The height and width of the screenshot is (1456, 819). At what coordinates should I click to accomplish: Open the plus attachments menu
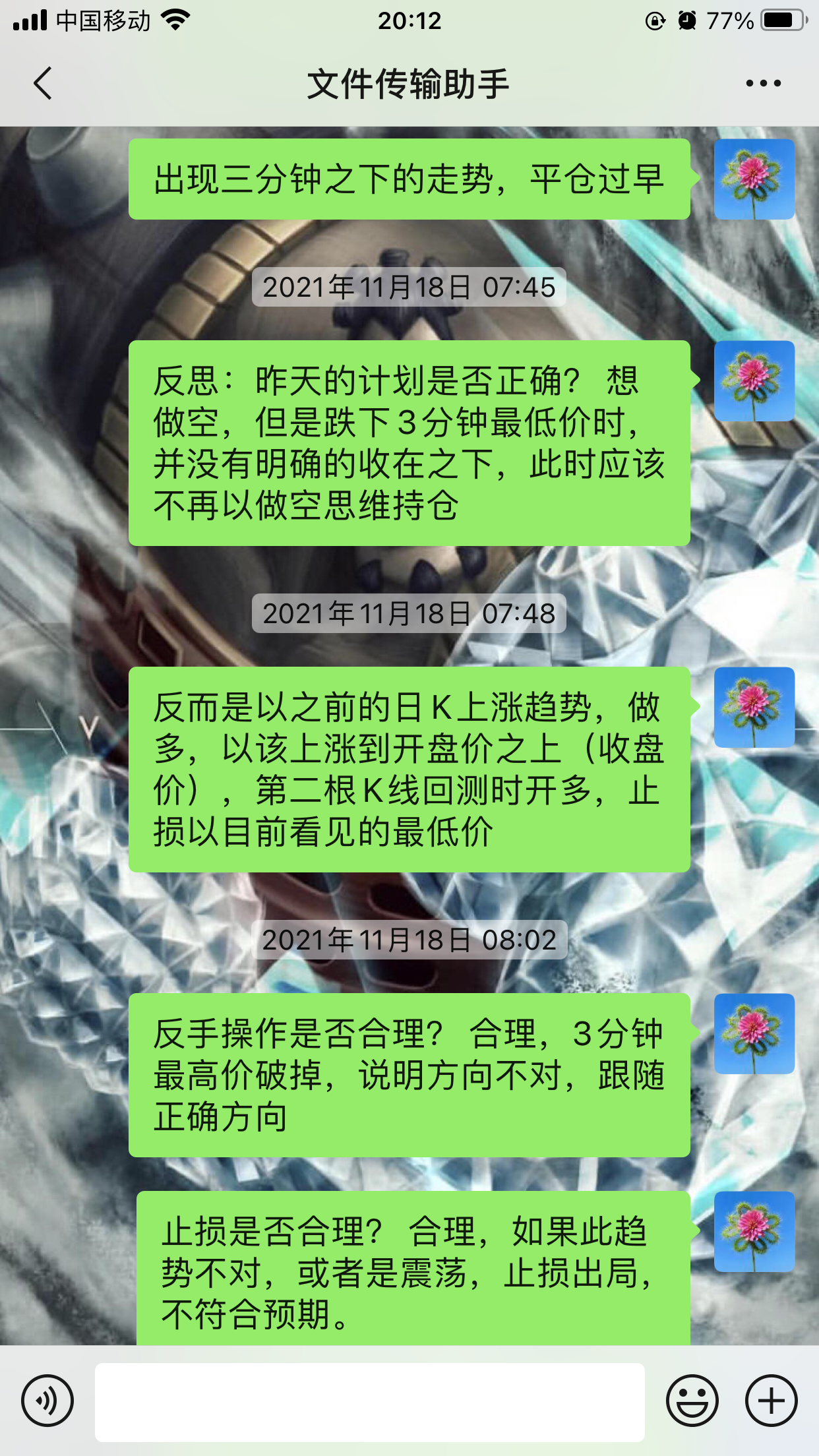click(x=771, y=1401)
